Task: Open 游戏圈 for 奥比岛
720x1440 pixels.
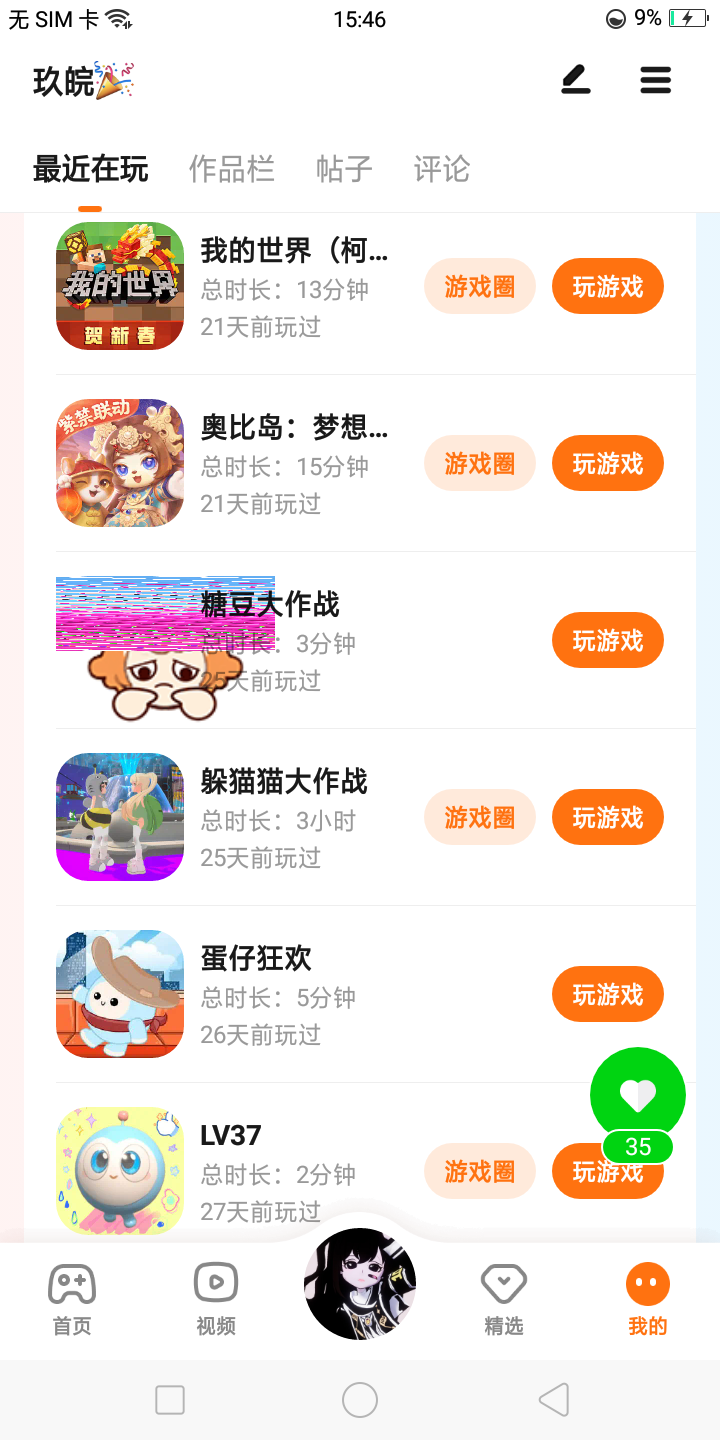Action: coord(480,464)
